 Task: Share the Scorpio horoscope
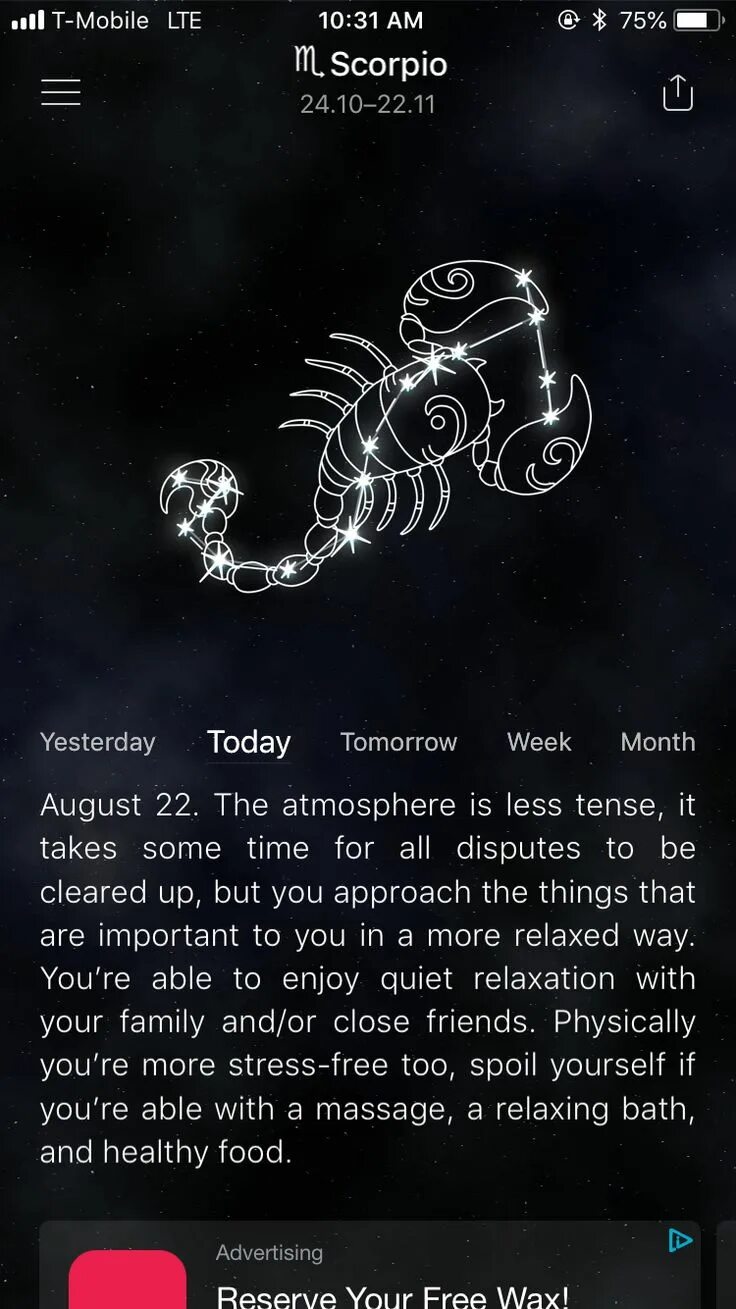coord(677,93)
